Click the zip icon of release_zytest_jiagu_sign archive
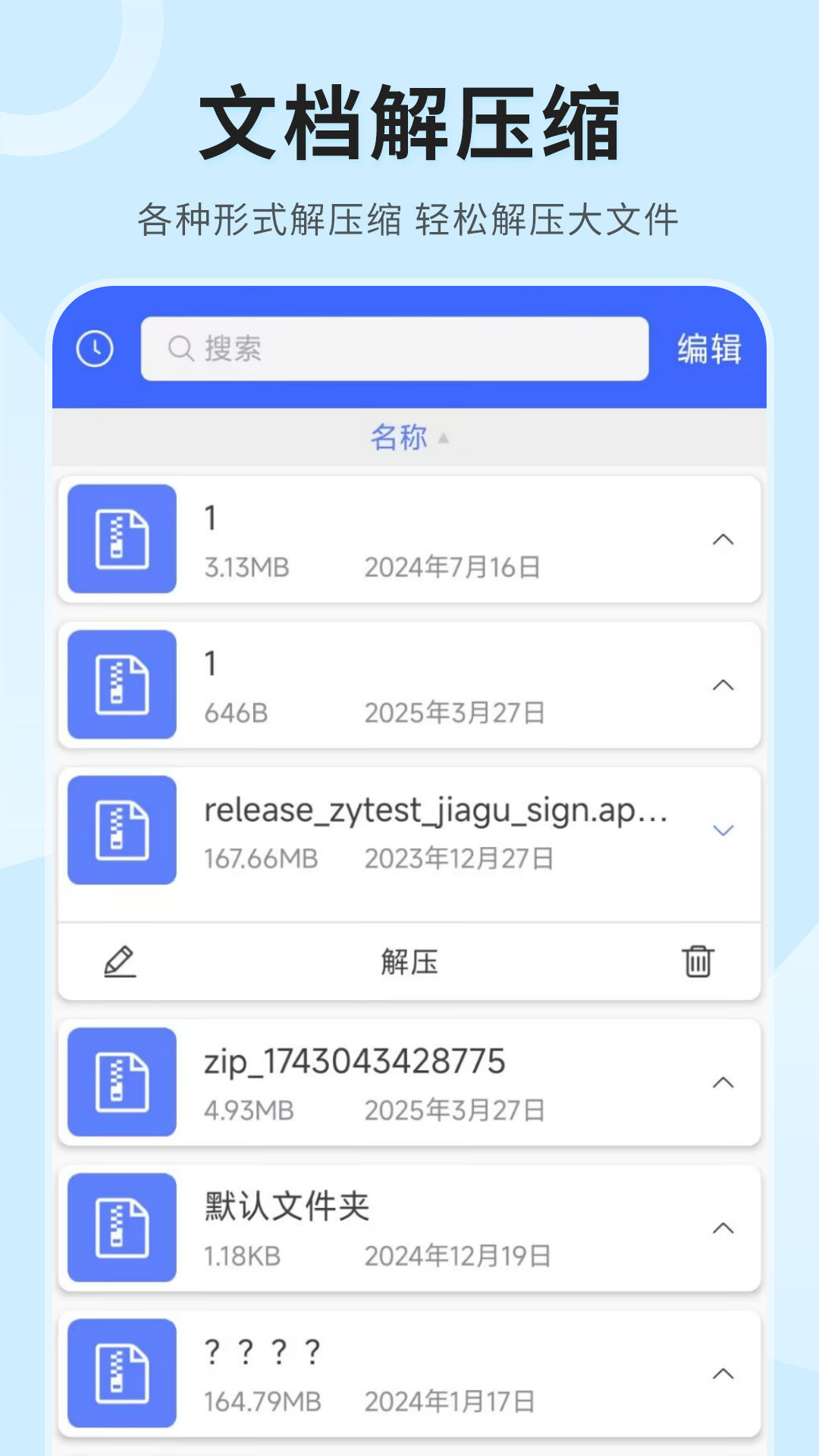 tap(121, 830)
